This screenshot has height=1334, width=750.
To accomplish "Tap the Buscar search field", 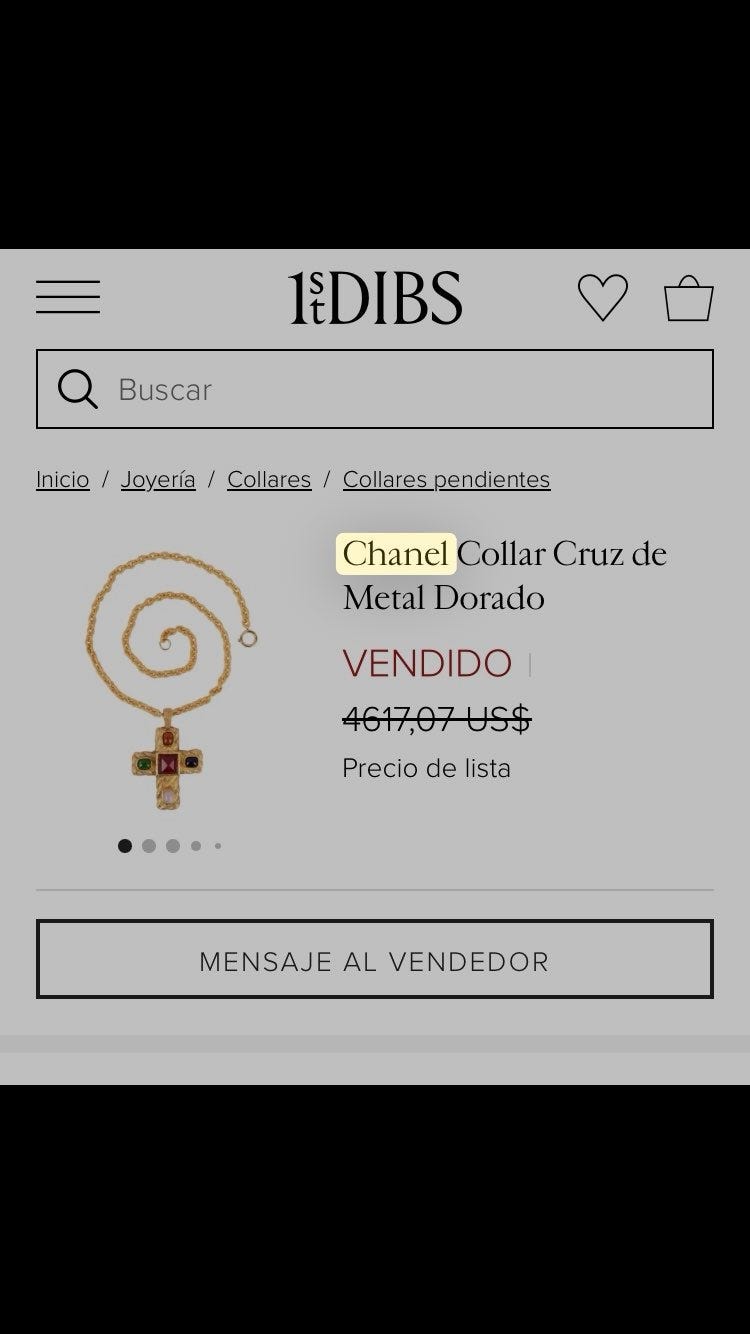I will click(x=375, y=389).
